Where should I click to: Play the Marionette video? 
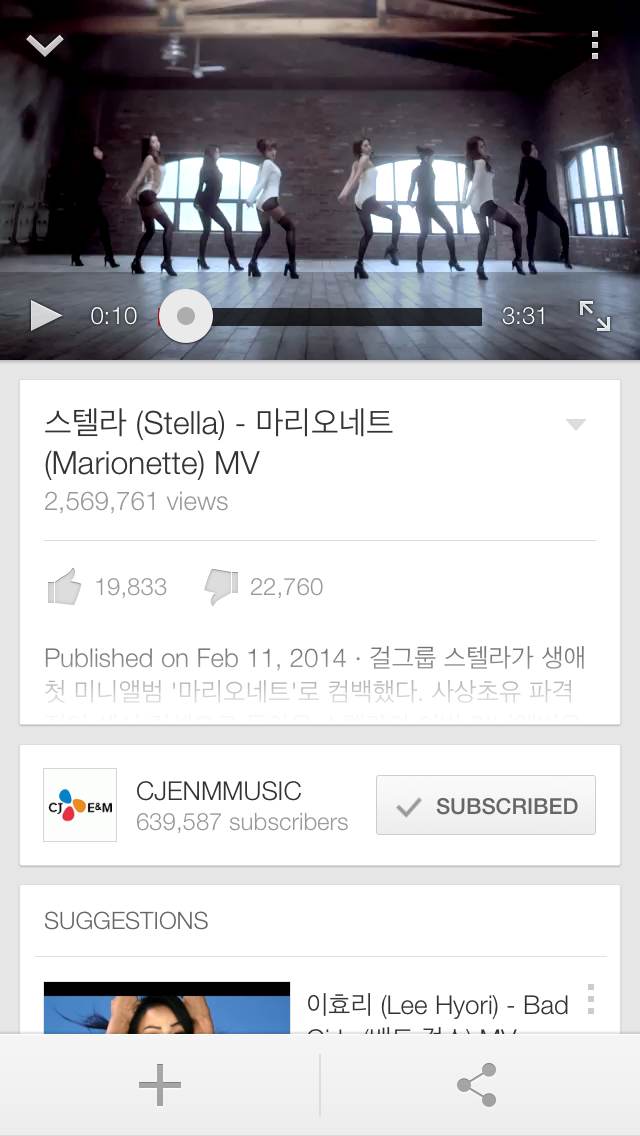(x=46, y=316)
